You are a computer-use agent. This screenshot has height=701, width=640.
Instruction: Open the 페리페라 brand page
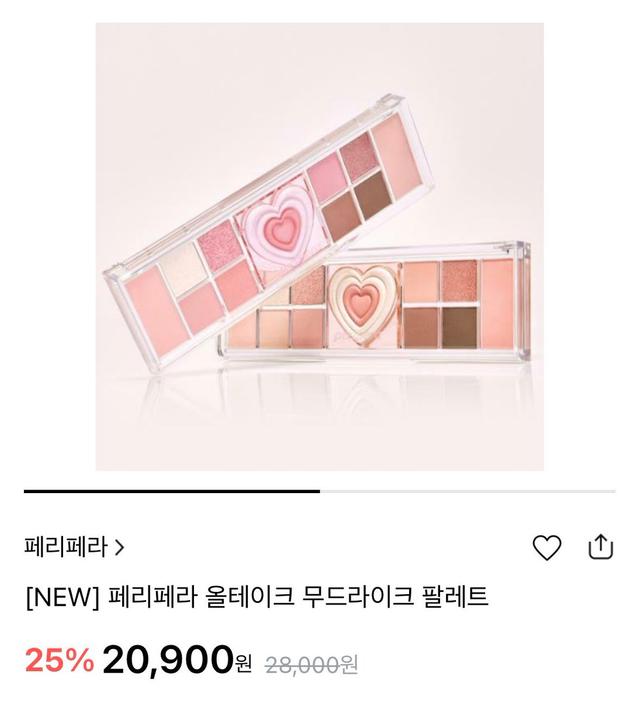[x=75, y=547]
